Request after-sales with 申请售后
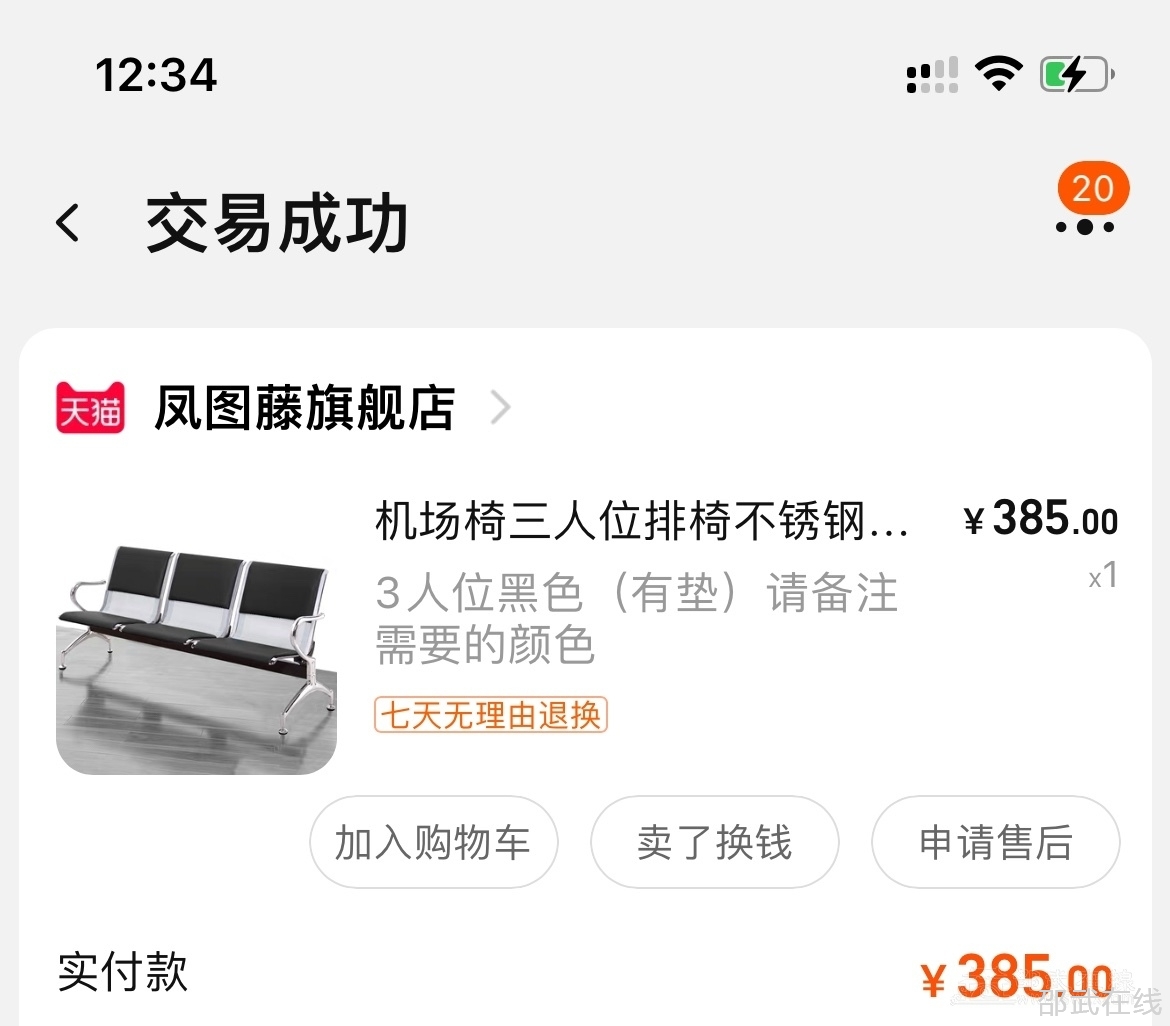1170x1026 pixels. [995, 842]
